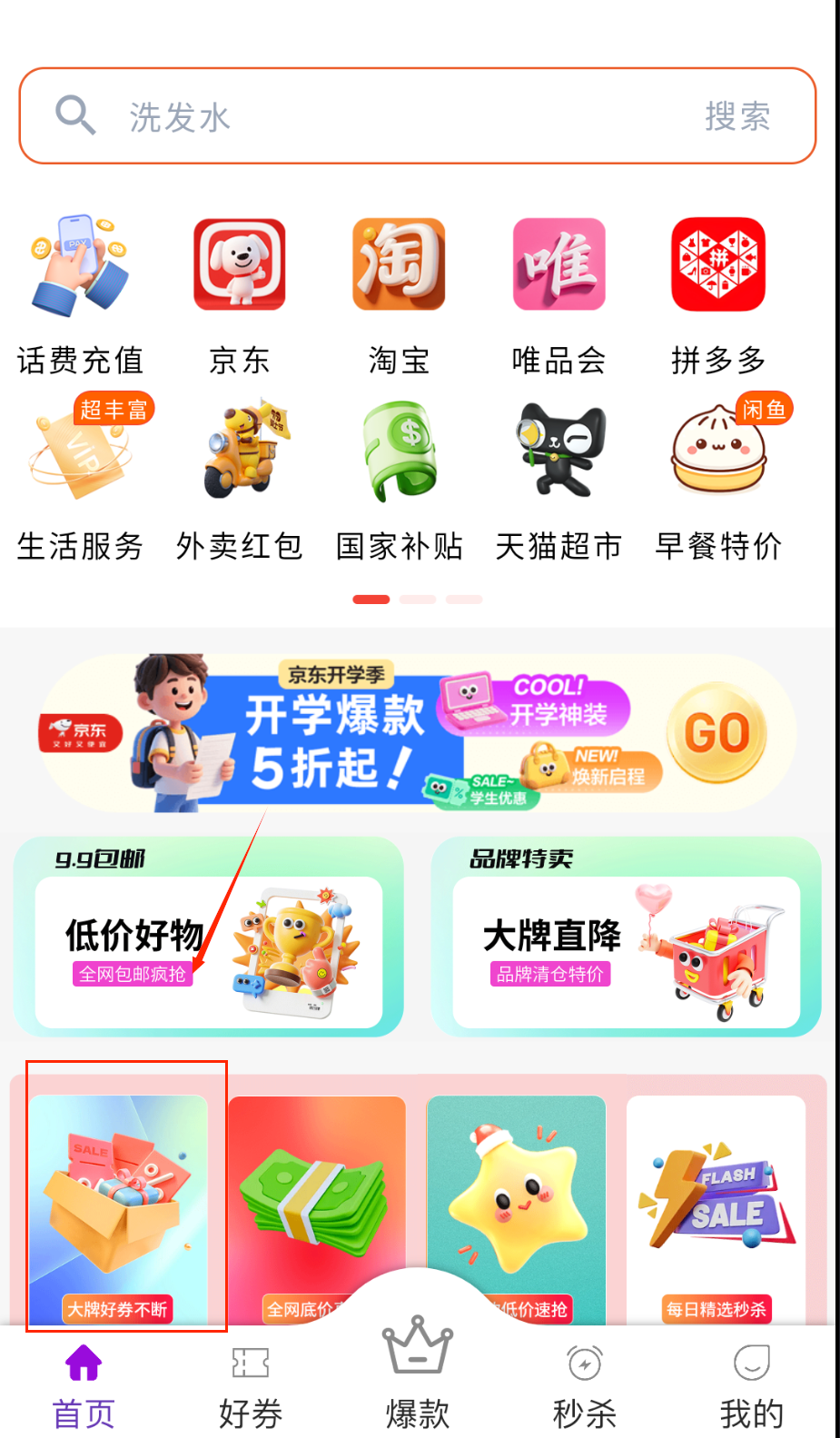Tap the 搜索 button
The height and width of the screenshot is (1438, 840).
pos(737,116)
